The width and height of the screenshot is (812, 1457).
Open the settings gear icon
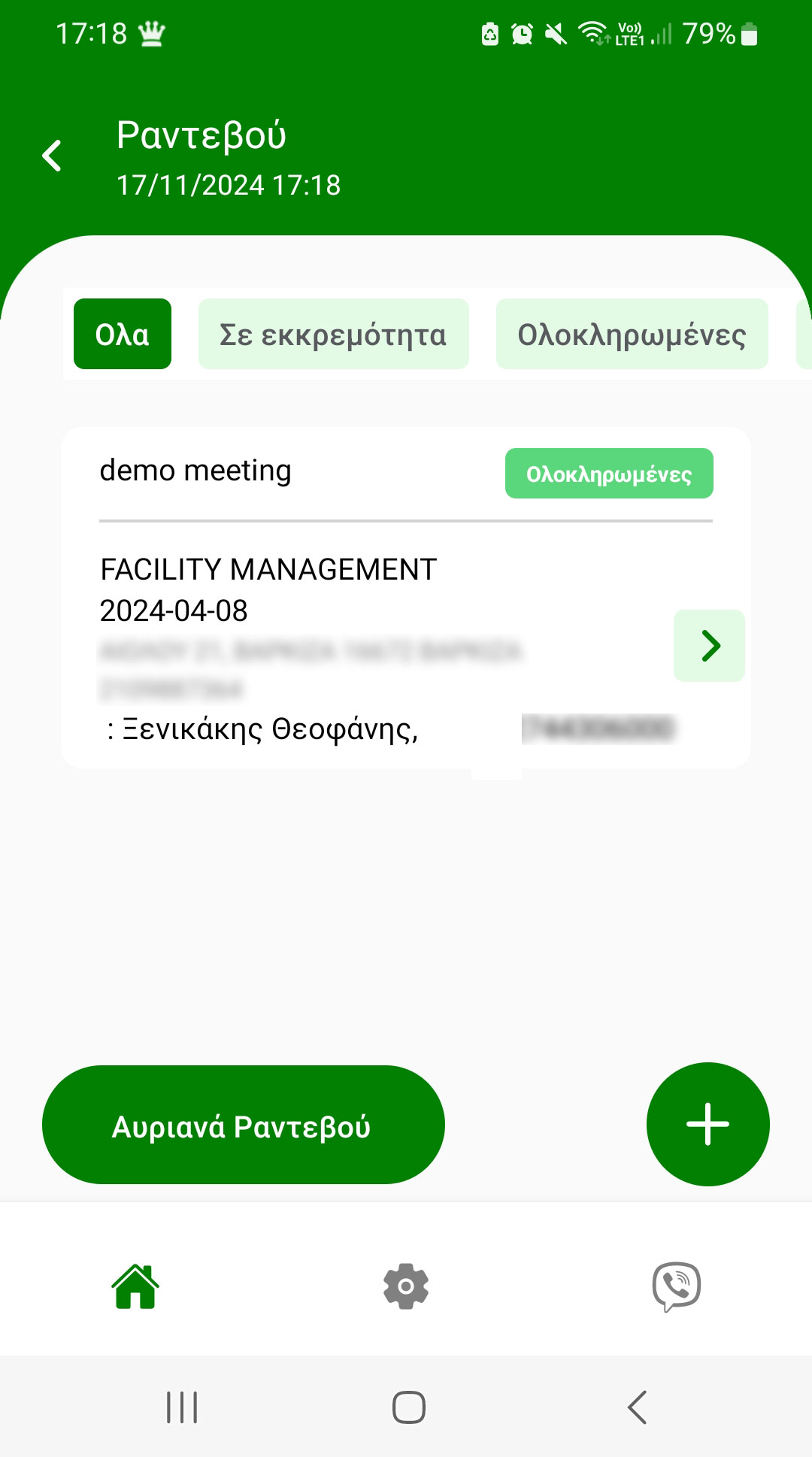coord(406,1283)
